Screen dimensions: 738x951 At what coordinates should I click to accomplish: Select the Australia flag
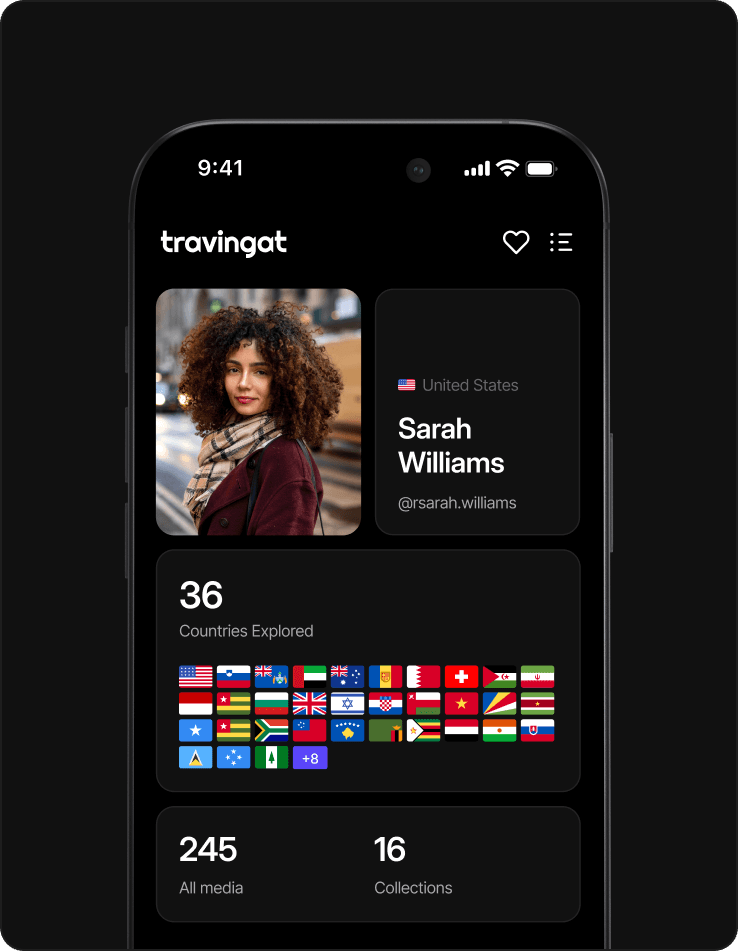(348, 676)
